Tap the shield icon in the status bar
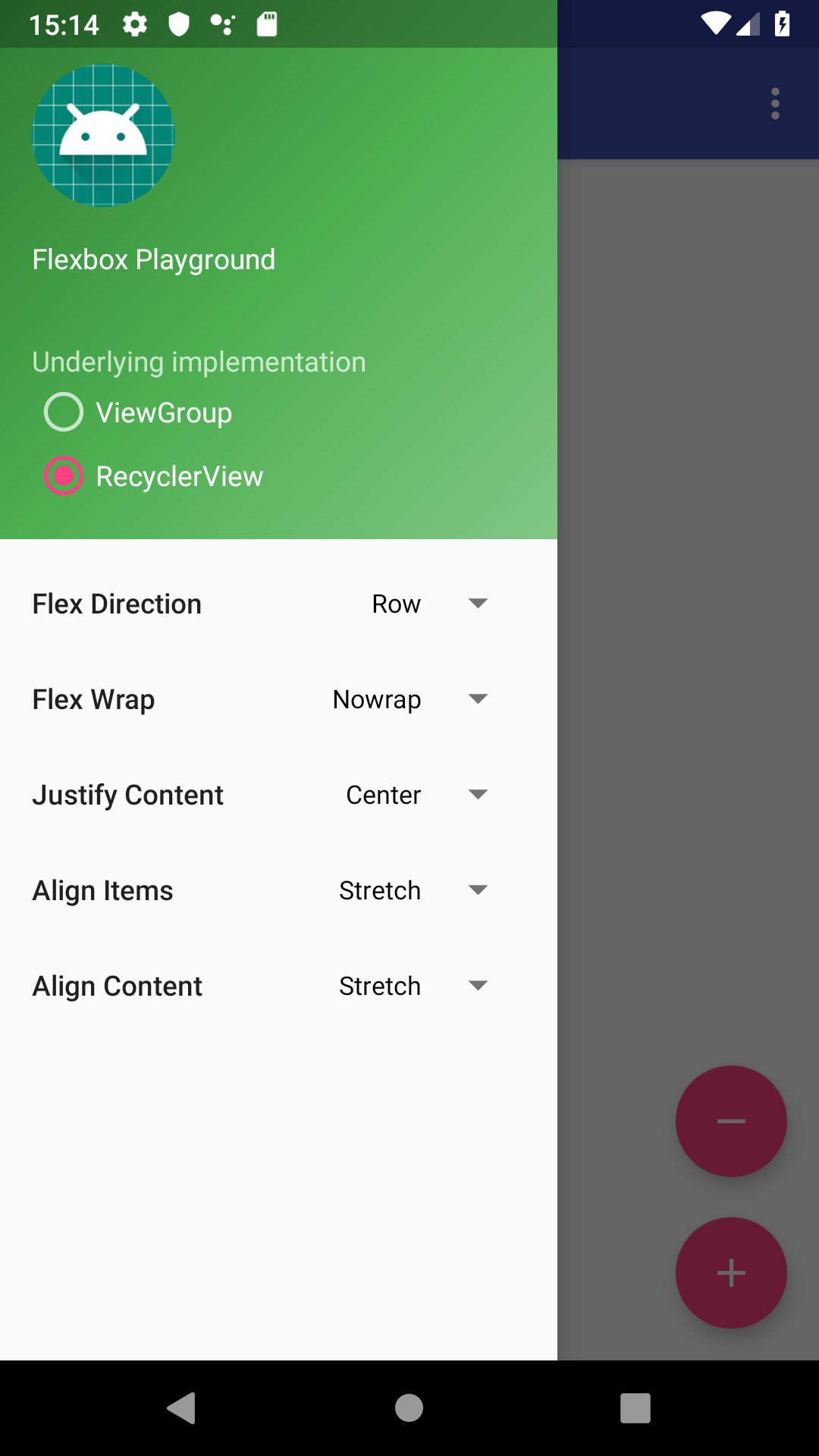This screenshot has height=1456, width=819. tap(177, 24)
